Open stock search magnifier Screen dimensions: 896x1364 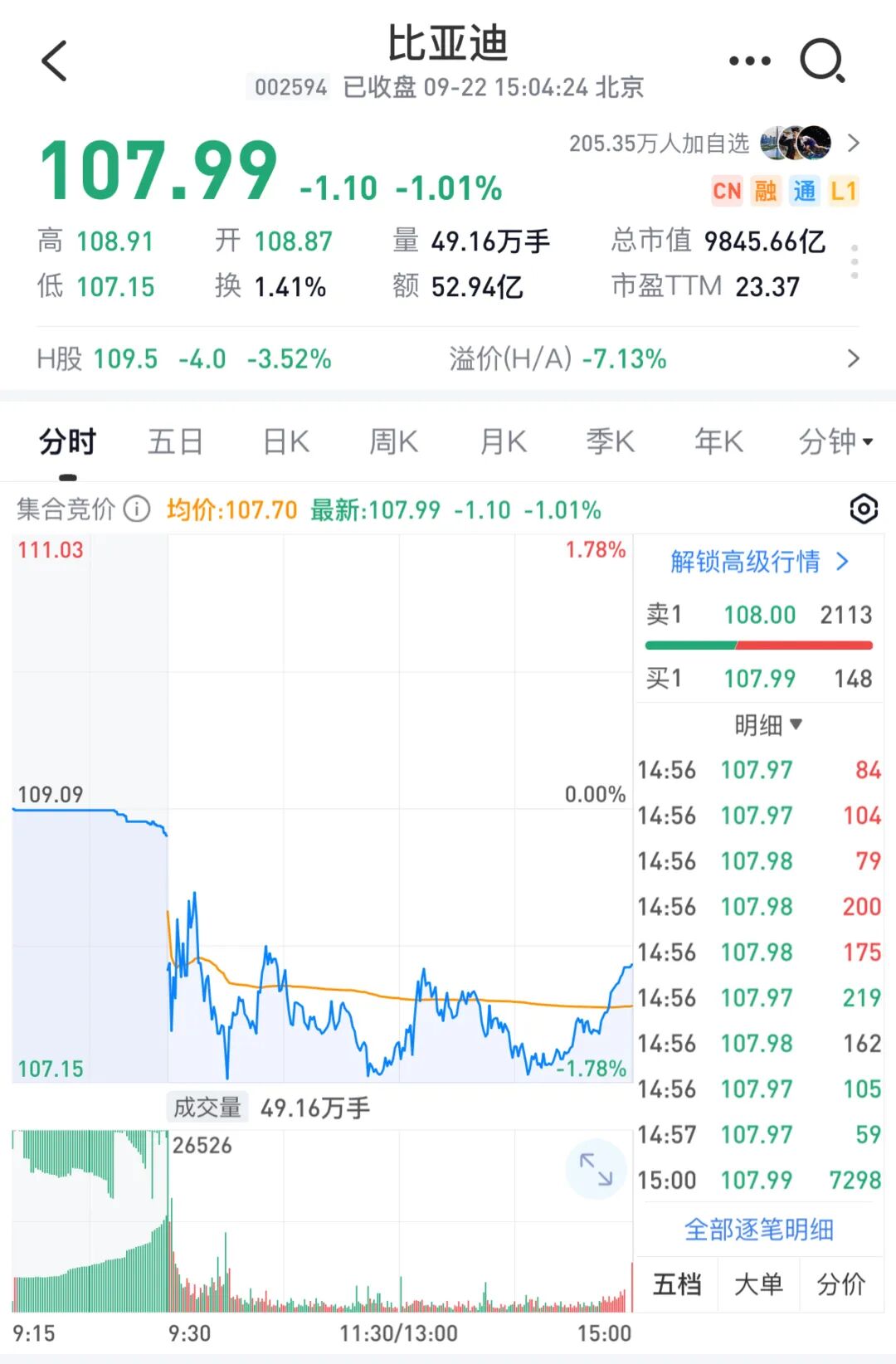click(821, 61)
